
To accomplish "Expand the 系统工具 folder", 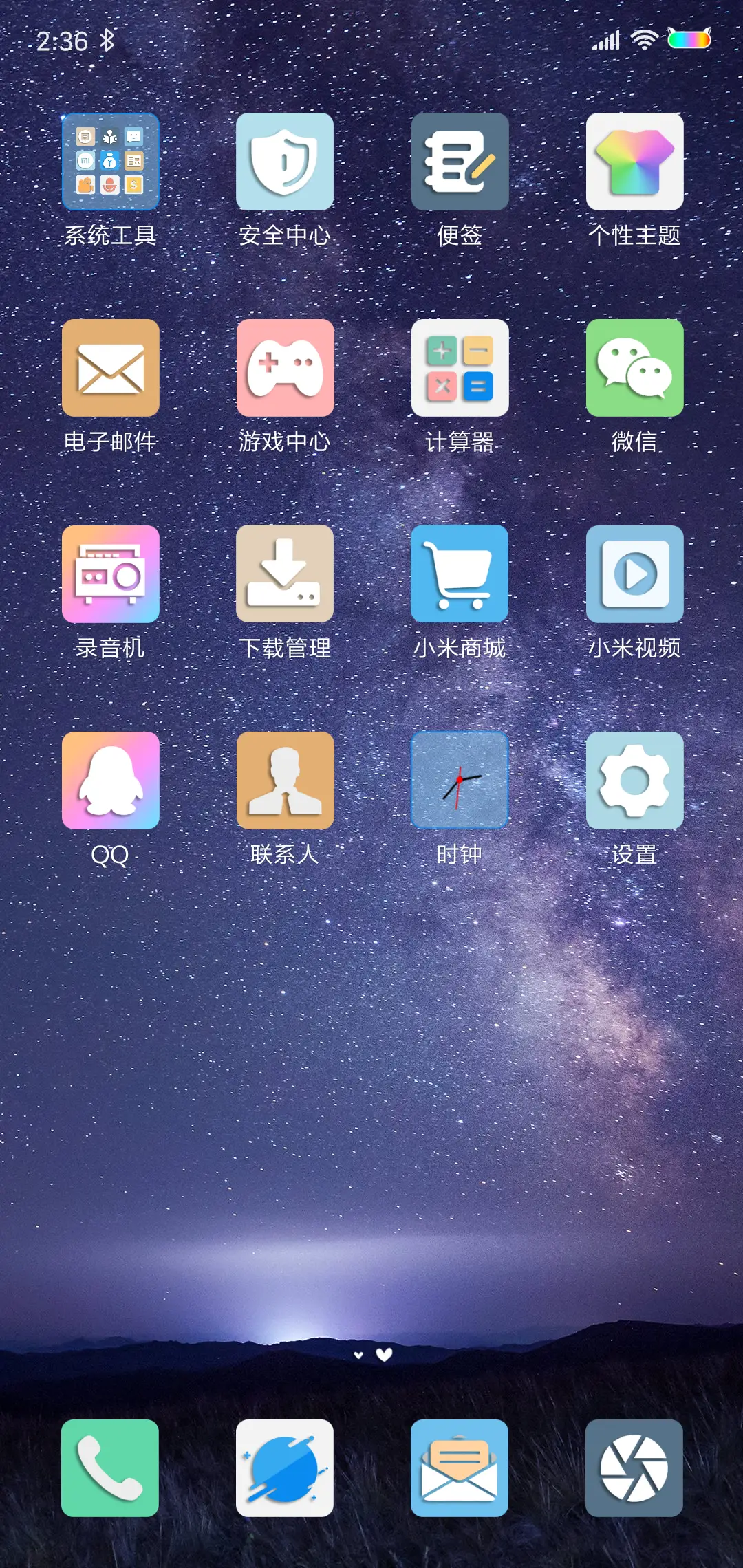I will [111, 162].
